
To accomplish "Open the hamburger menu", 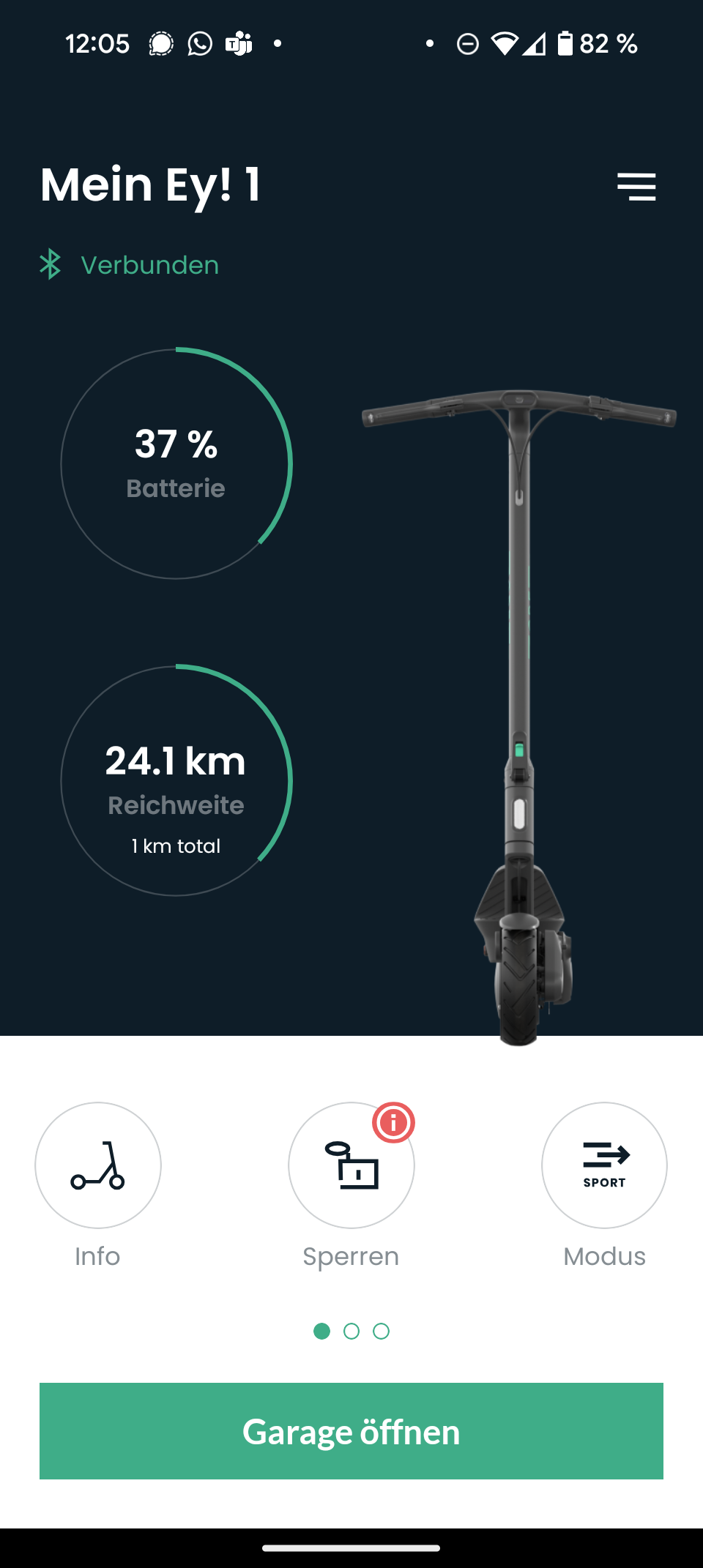I will (636, 187).
